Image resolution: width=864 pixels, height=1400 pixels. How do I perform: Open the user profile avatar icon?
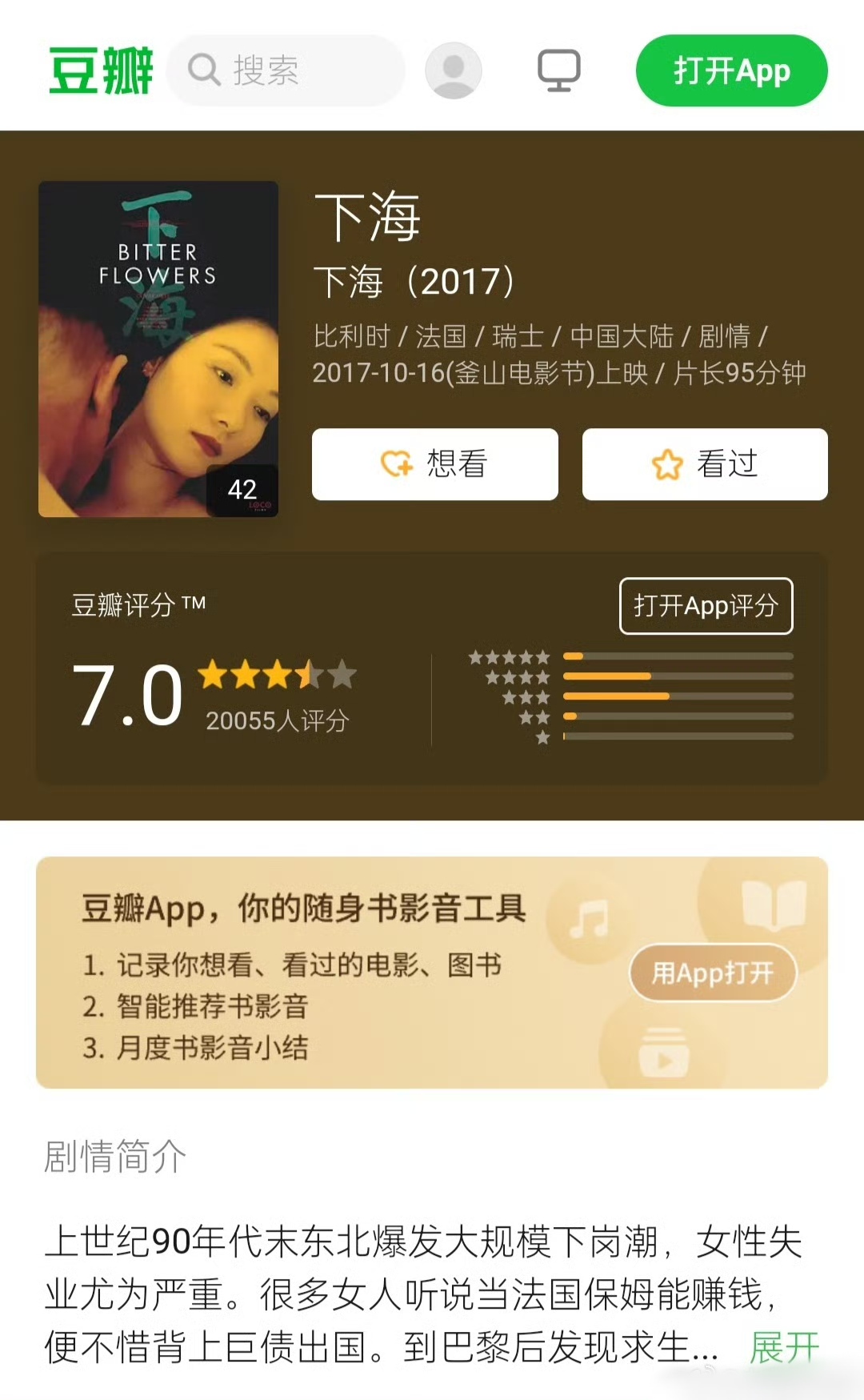(454, 70)
